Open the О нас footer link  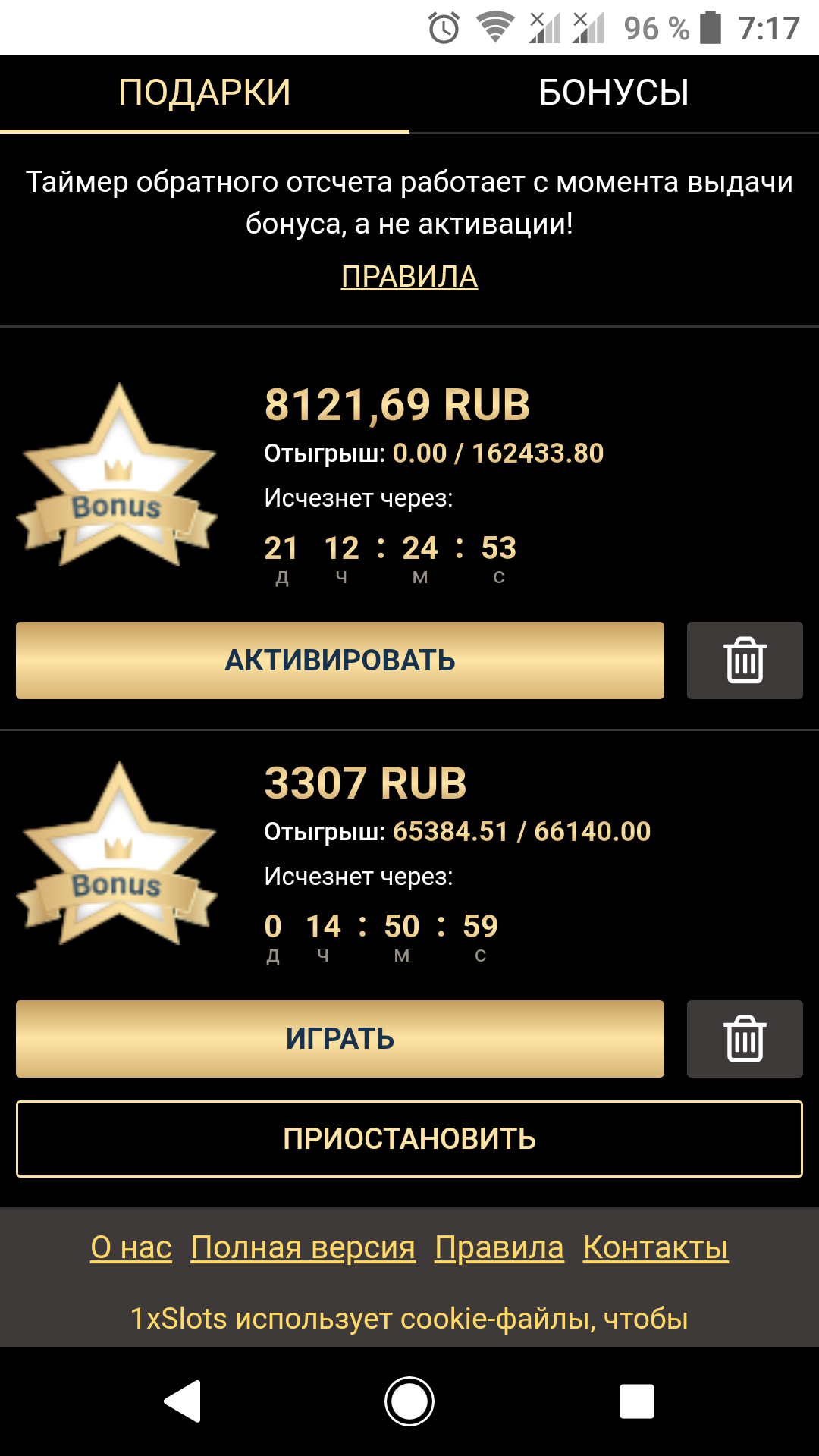(131, 1247)
